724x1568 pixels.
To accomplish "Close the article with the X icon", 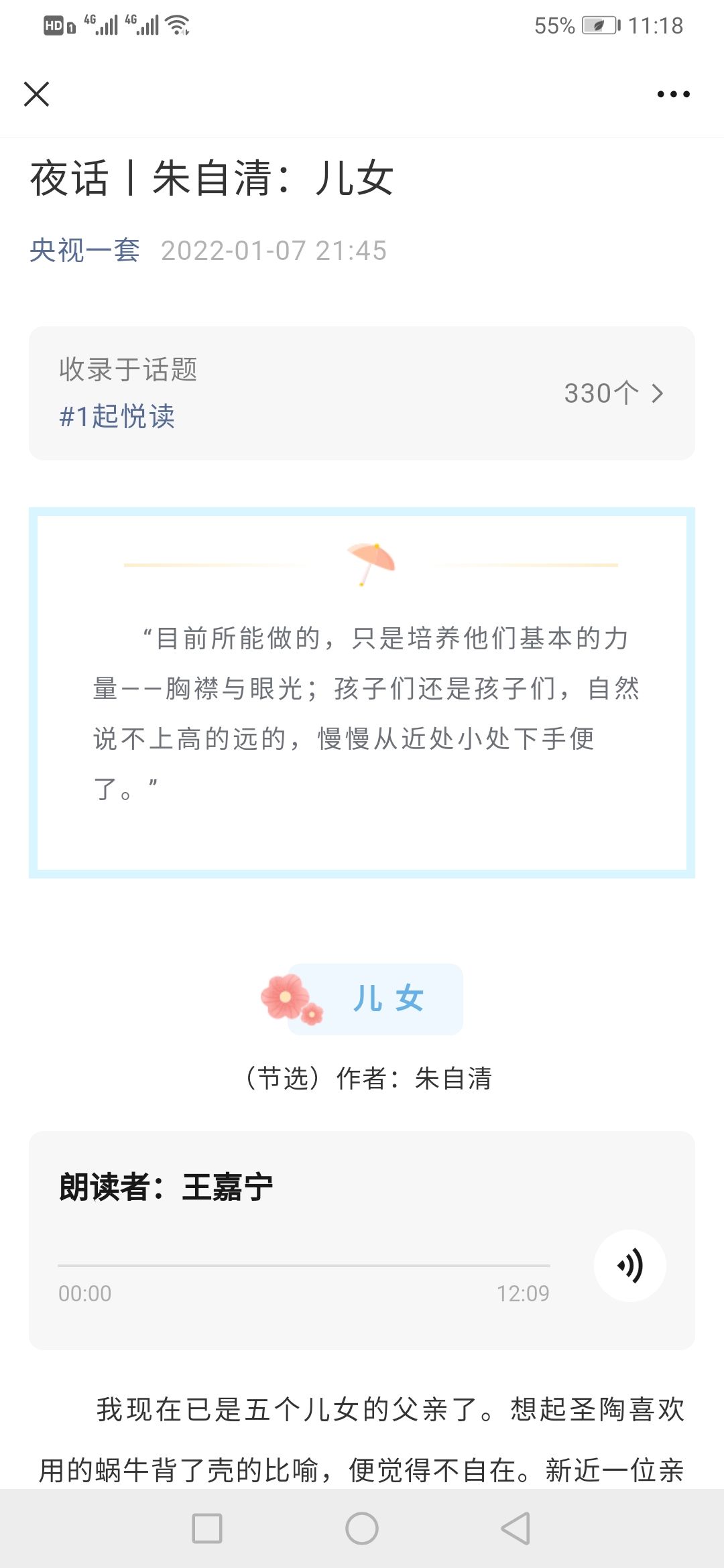I will pos(36,94).
